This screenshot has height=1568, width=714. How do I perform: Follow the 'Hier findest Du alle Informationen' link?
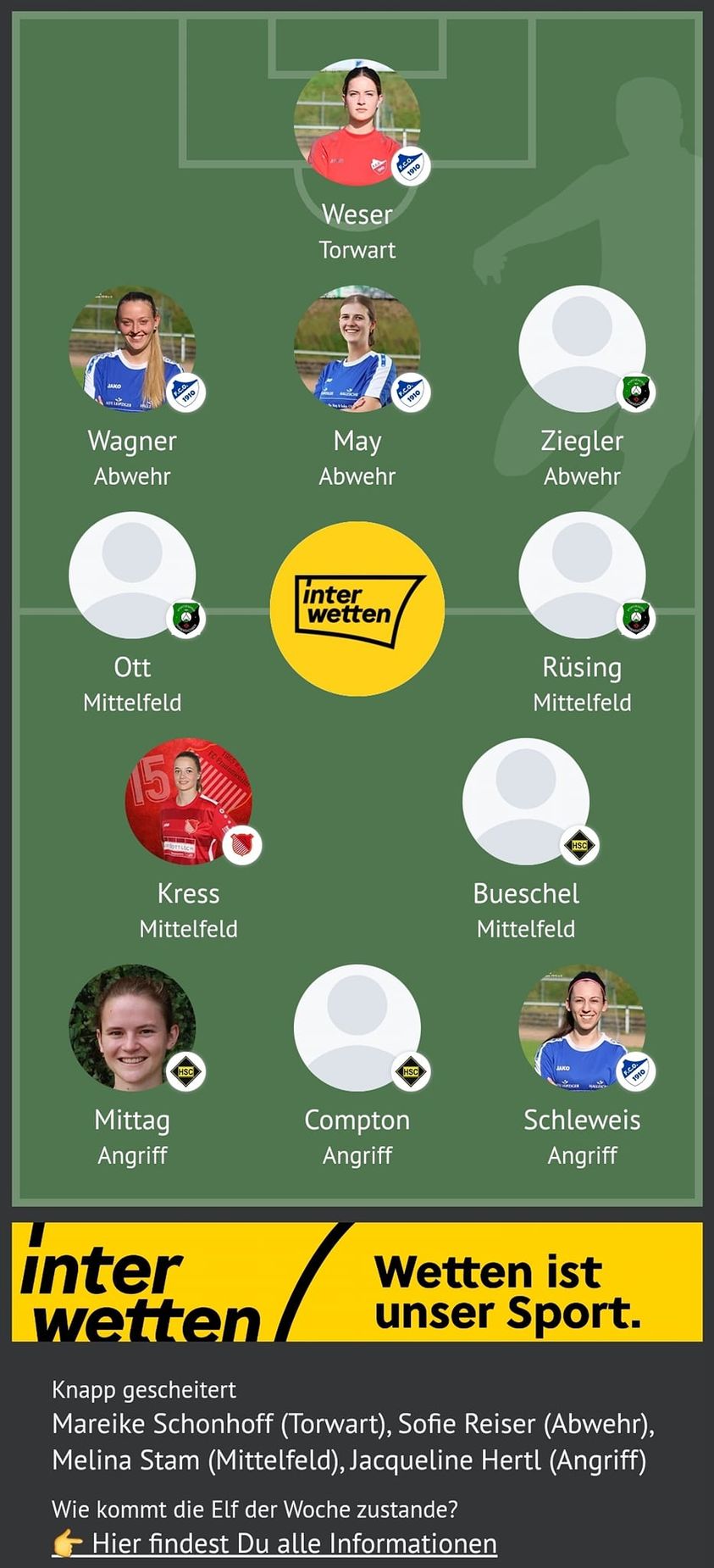(x=293, y=1543)
